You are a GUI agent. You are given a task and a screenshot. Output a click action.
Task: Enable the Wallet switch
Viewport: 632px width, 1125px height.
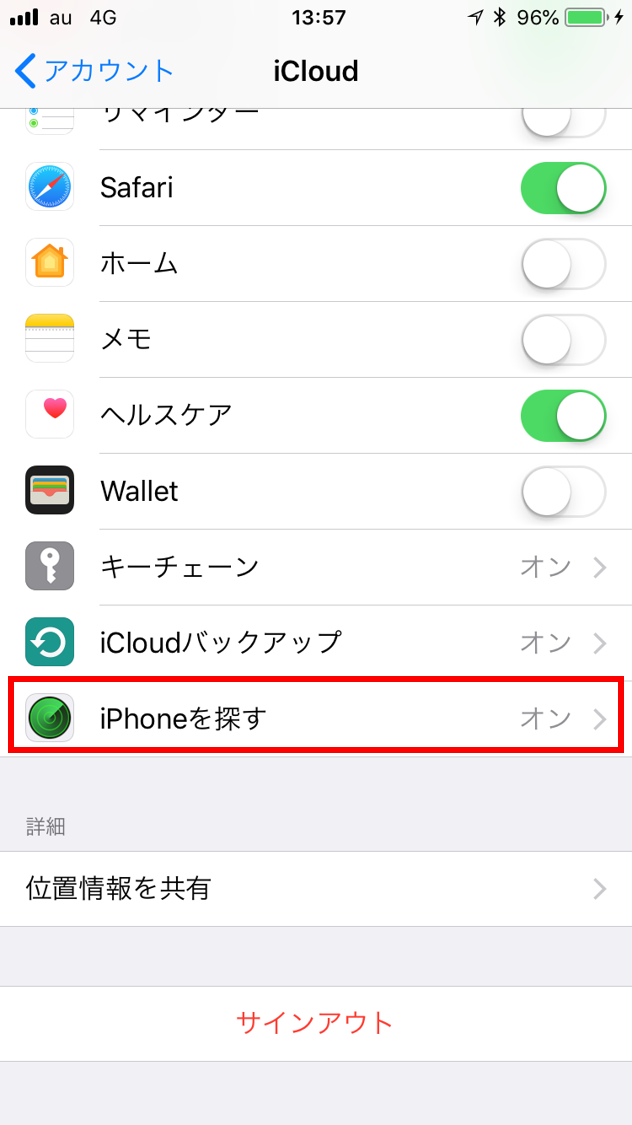point(563,492)
